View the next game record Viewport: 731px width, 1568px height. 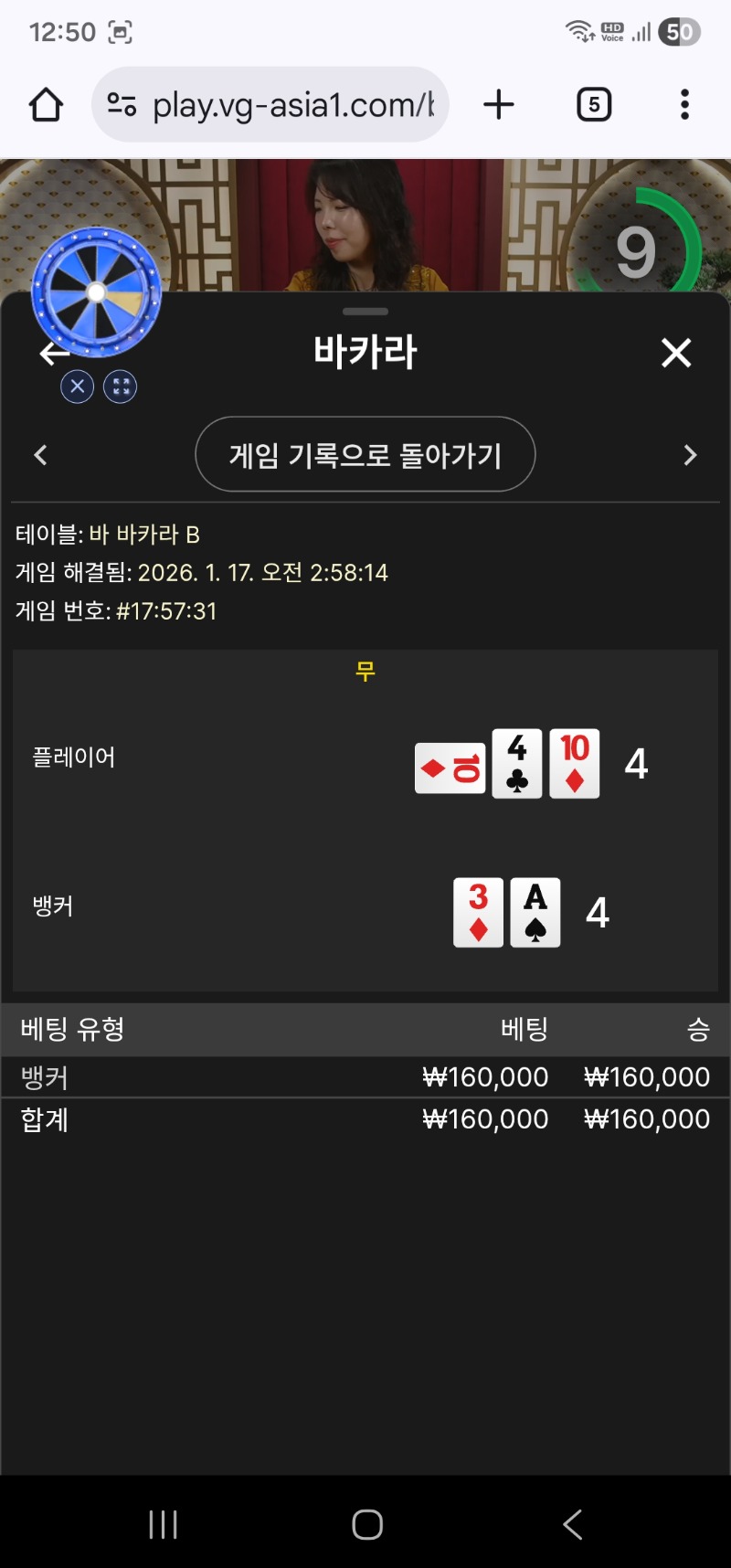pyautogui.click(x=690, y=455)
